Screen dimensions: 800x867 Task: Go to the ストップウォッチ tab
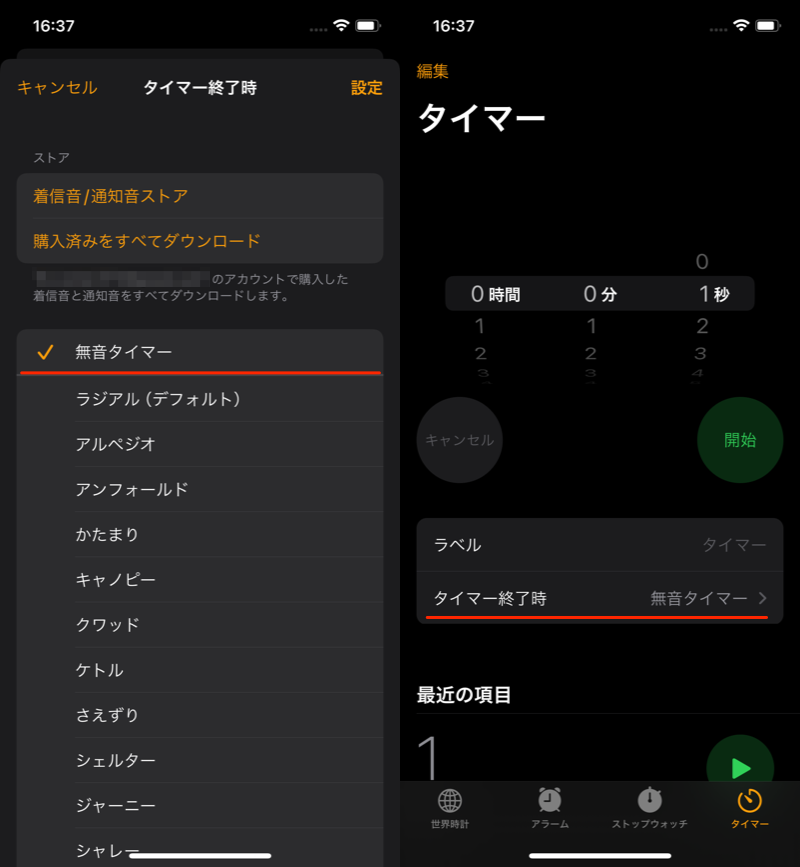(x=650, y=809)
